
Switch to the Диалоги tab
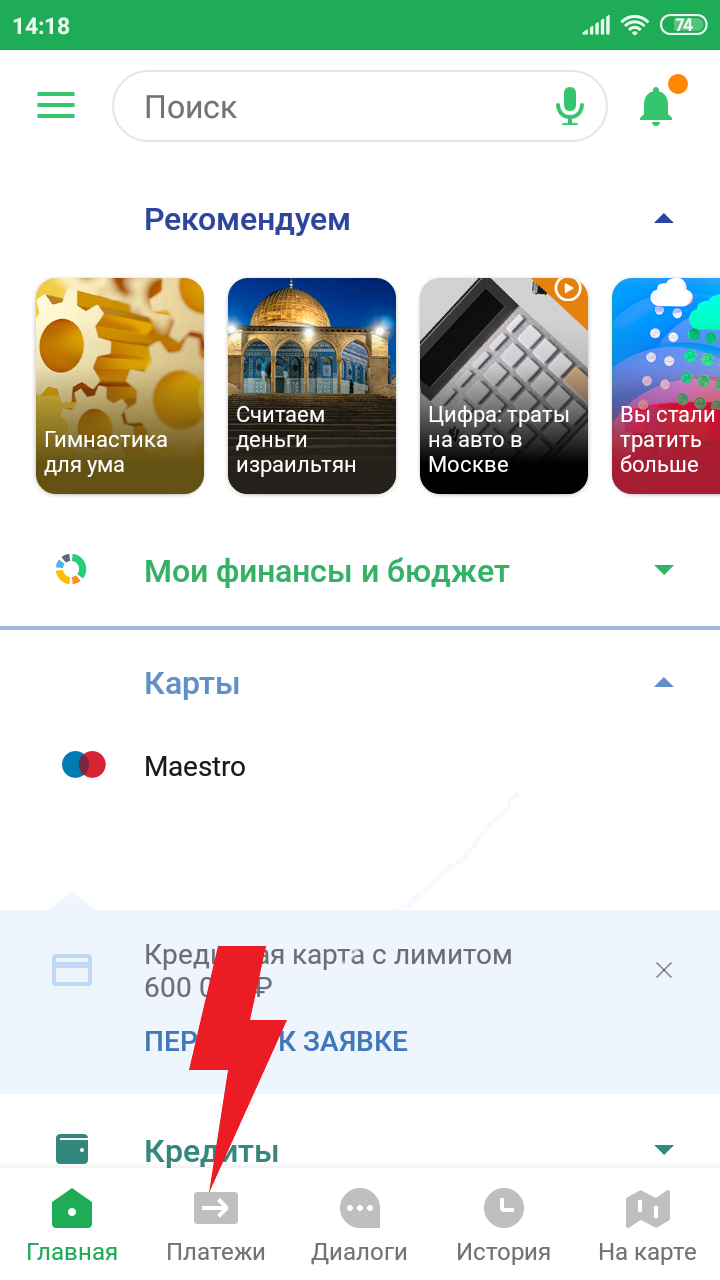360,1225
